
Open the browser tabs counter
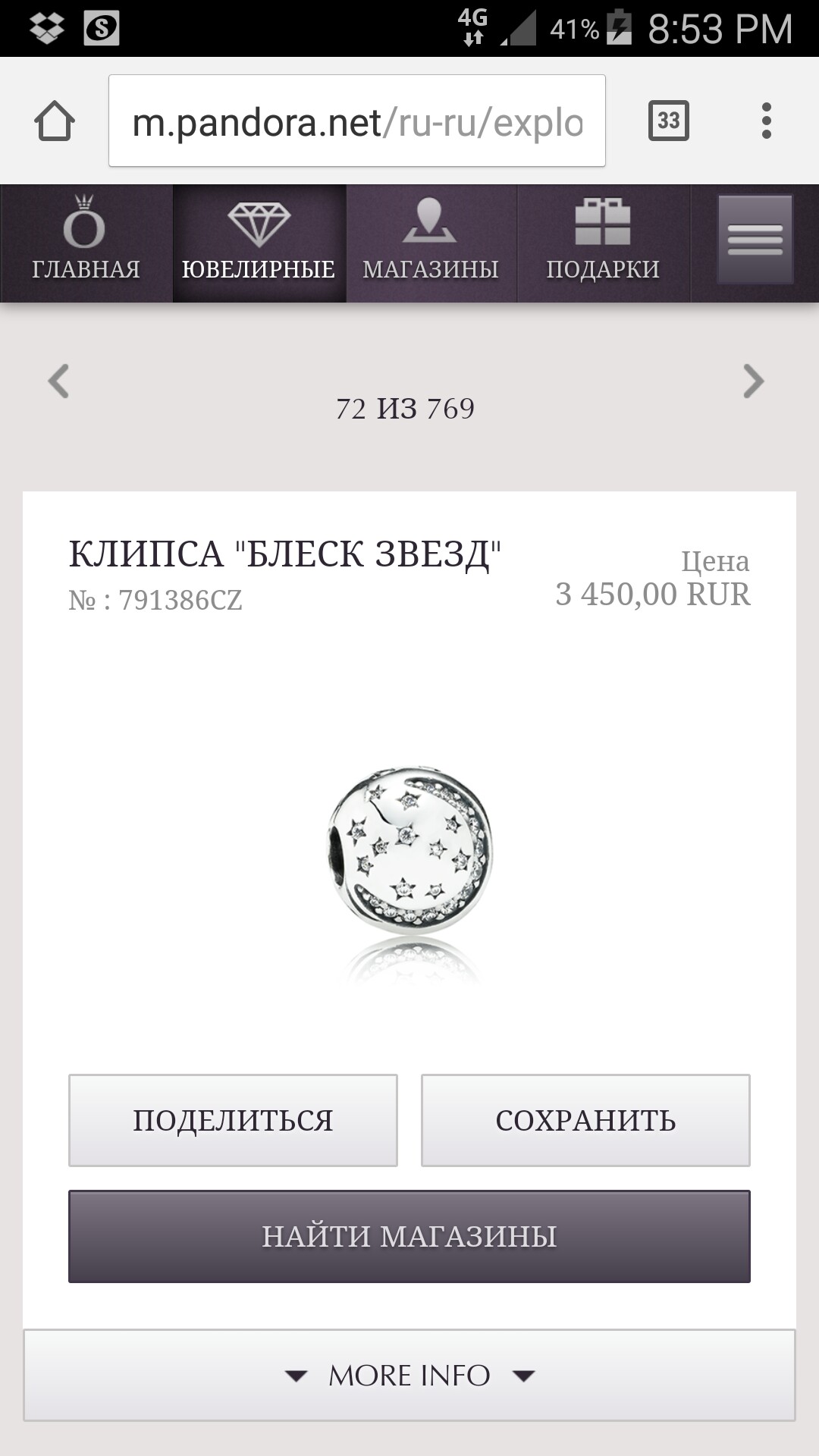tap(668, 121)
